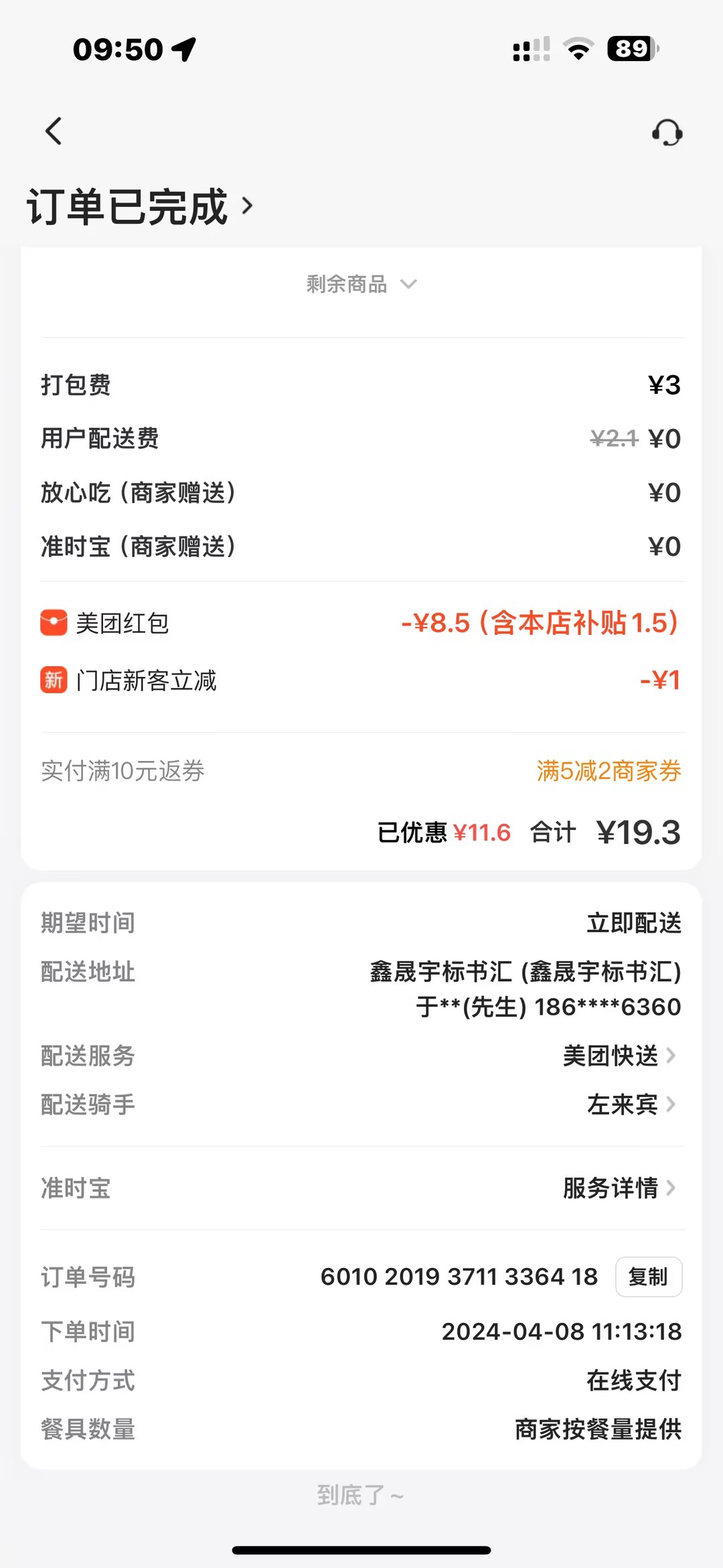Image resolution: width=723 pixels, height=1568 pixels.
Task: Open the 订单已完成 order status details
Action: (x=141, y=206)
